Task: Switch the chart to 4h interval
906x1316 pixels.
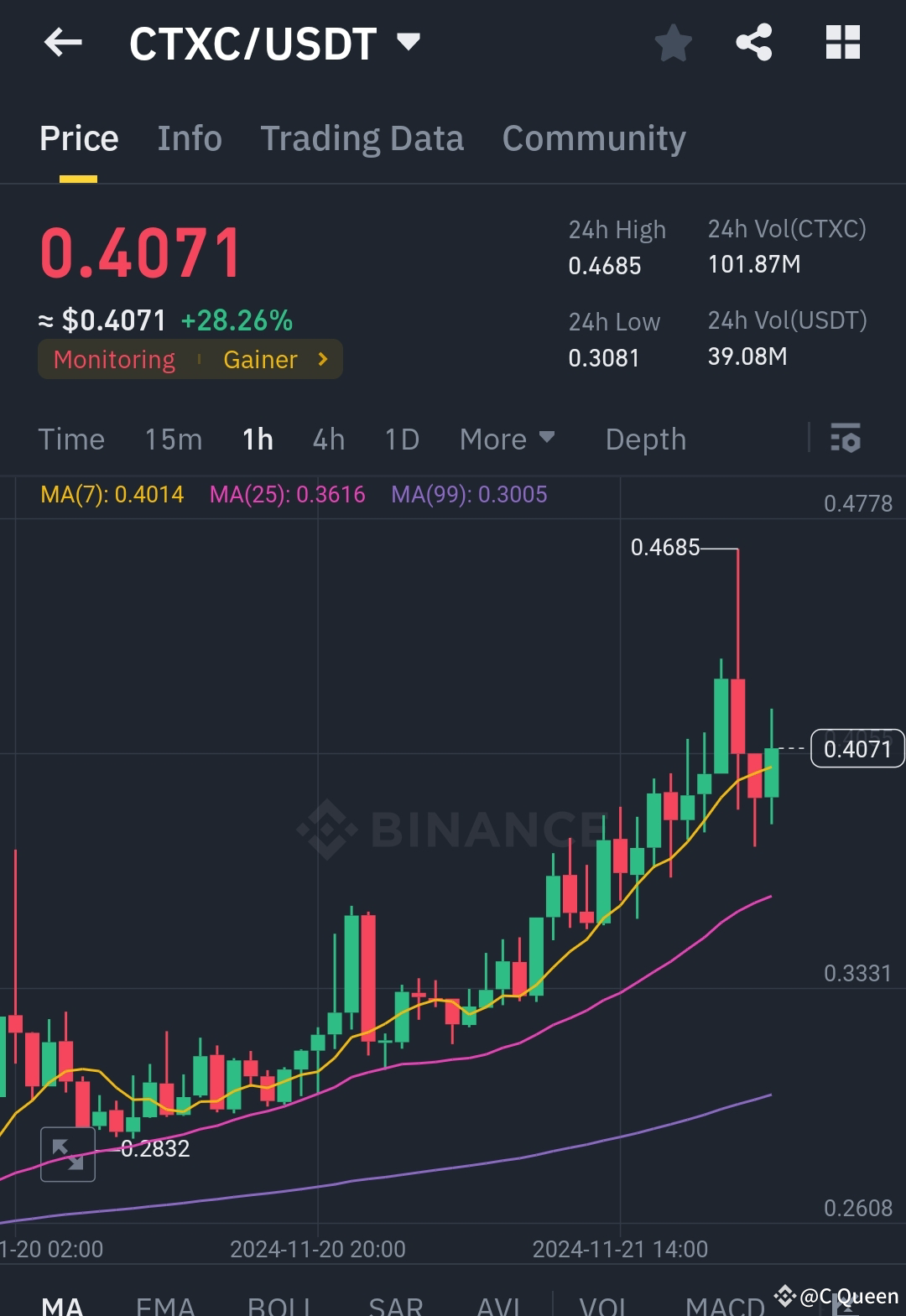Action: [328, 439]
